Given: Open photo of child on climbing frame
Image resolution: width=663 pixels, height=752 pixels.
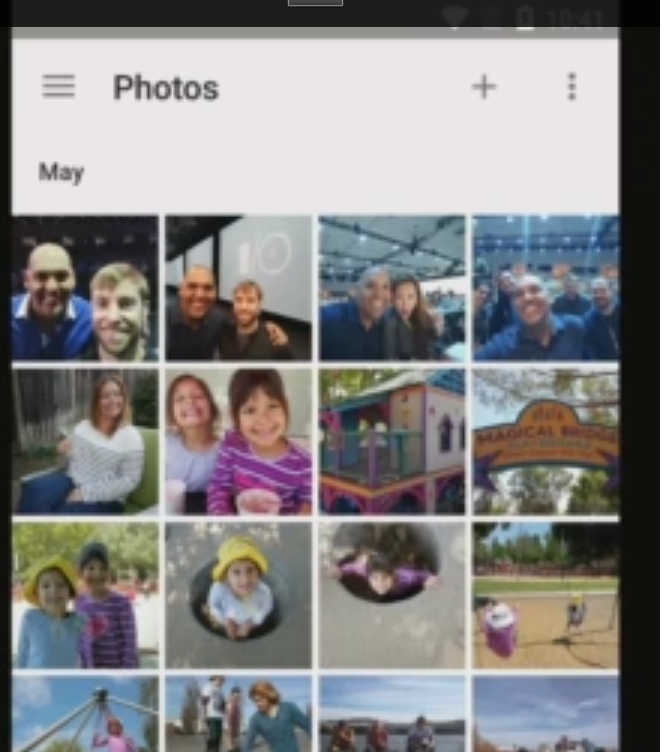Looking at the screenshot, I should click(85, 714).
